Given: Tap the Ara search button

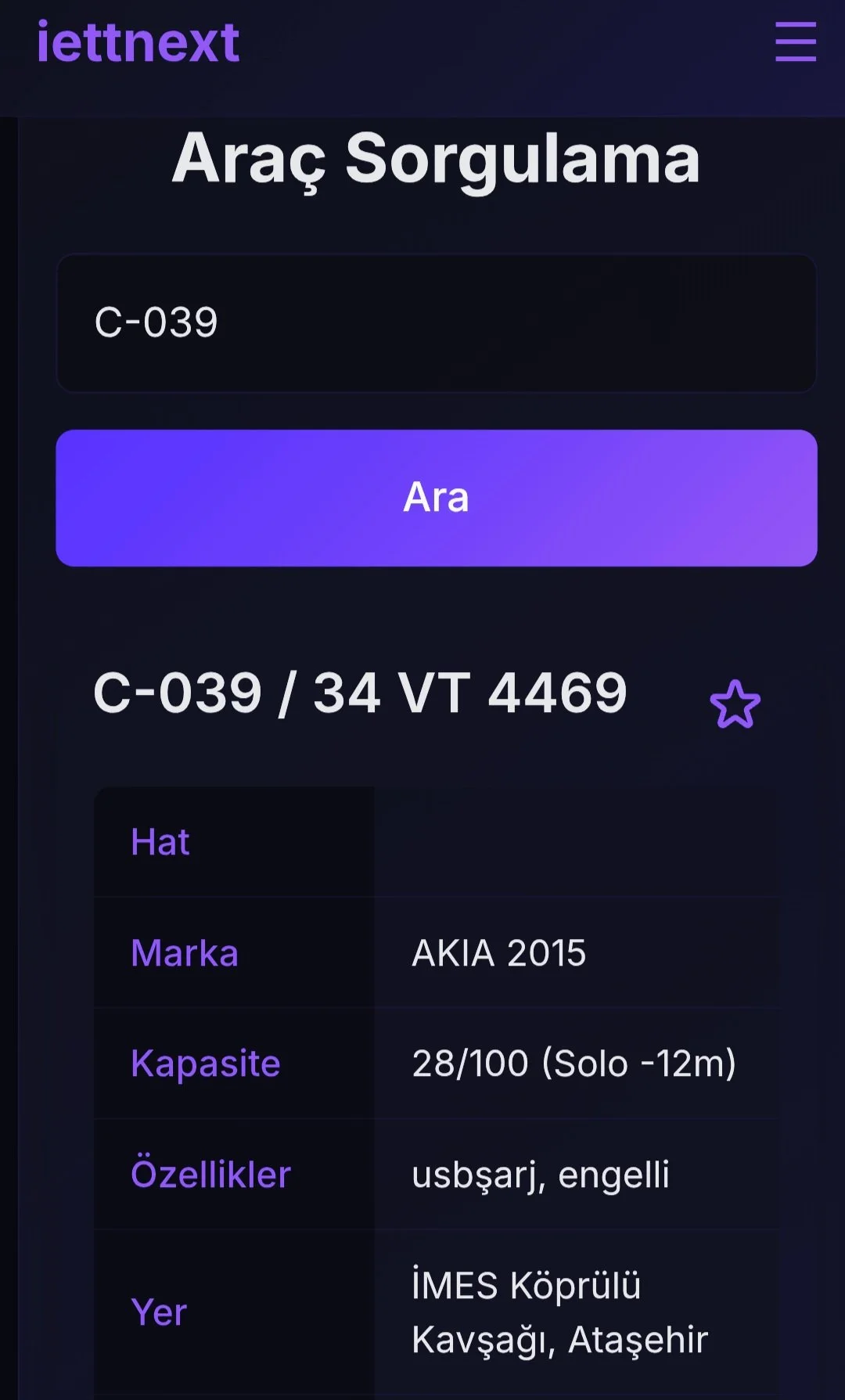Looking at the screenshot, I should click(437, 498).
